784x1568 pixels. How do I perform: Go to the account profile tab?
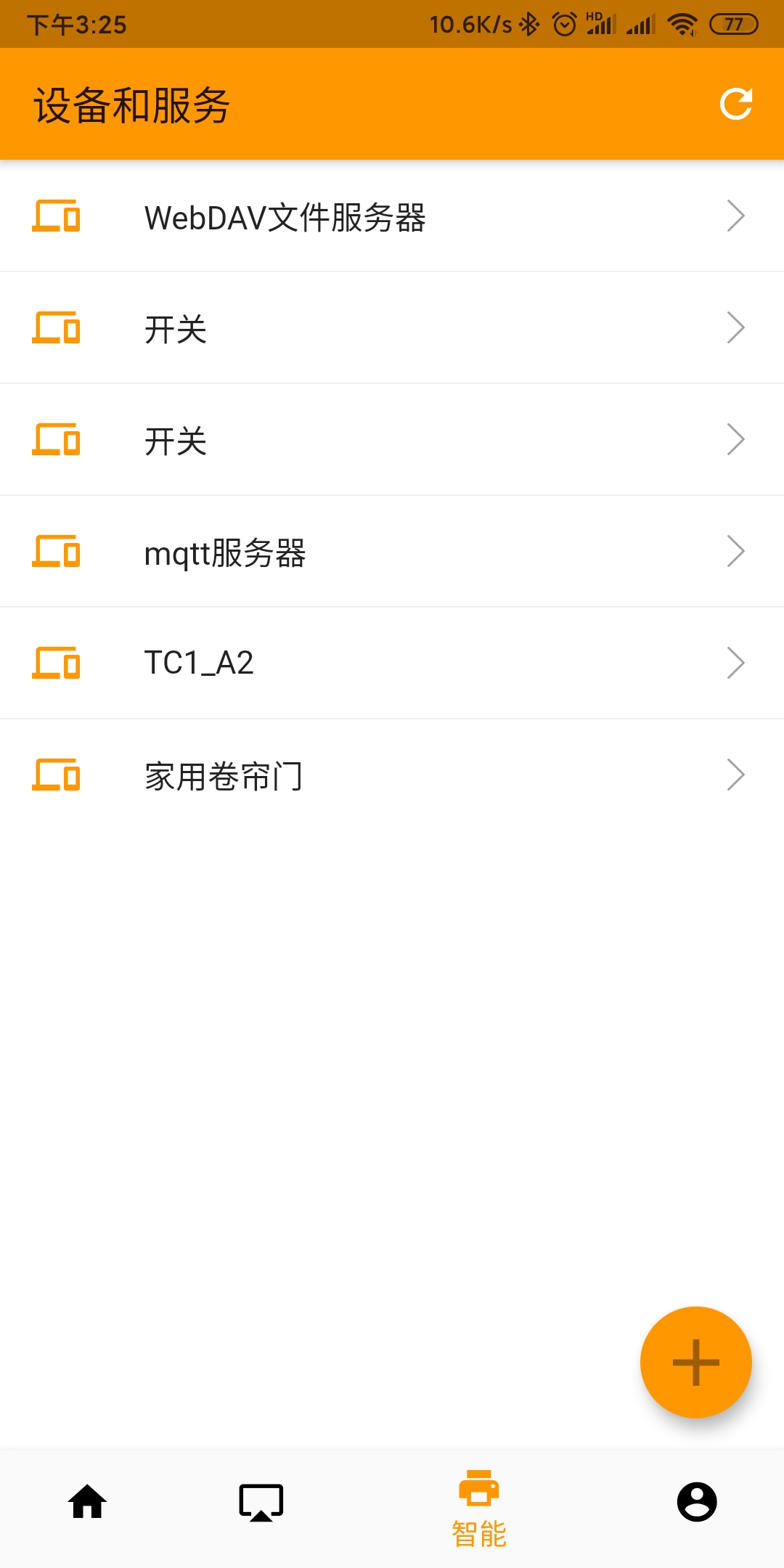pyautogui.click(x=697, y=1501)
